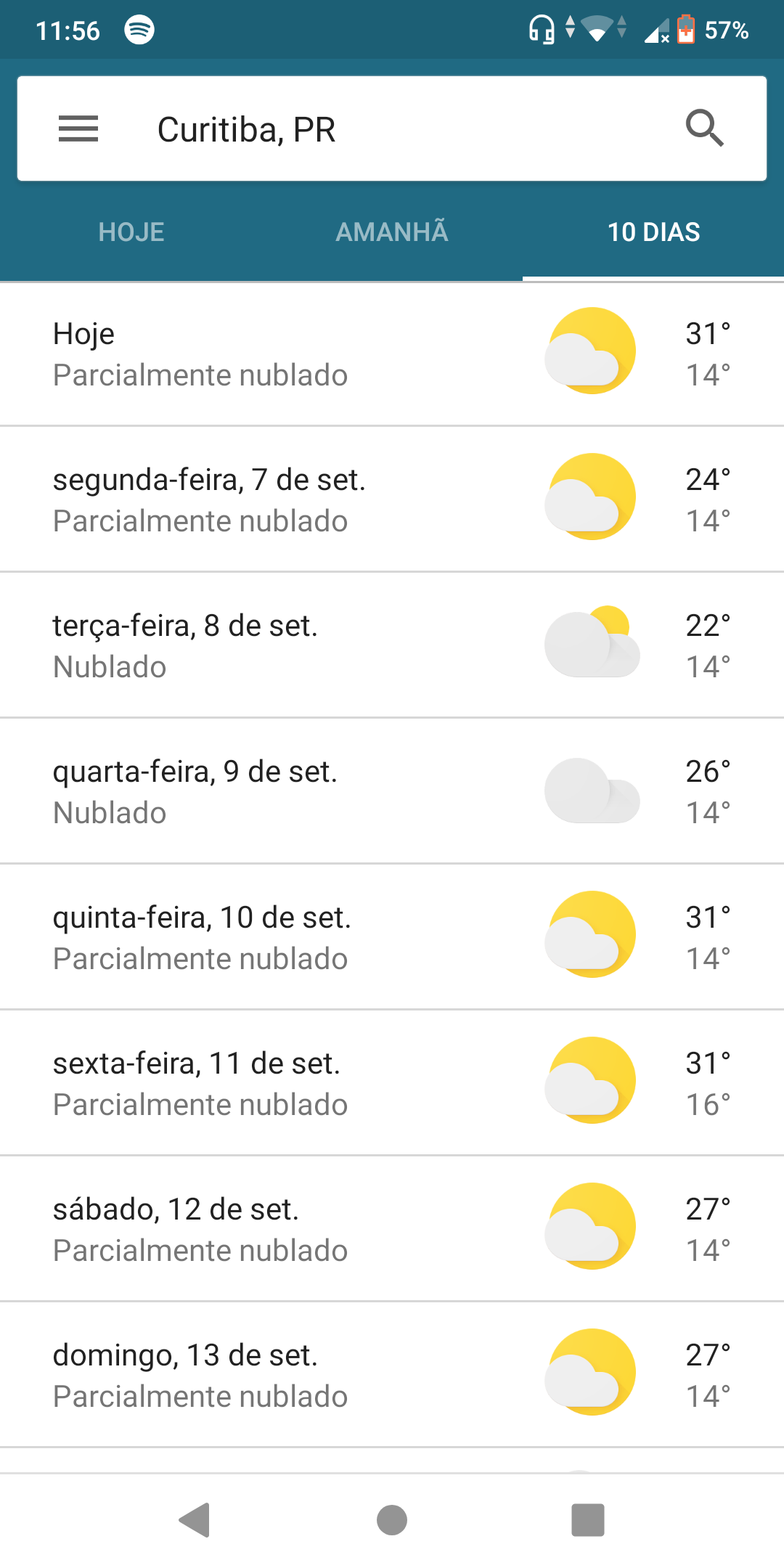The height and width of the screenshot is (1568, 784).
Task: Tap the Curitiba, PR location field
Action: click(x=392, y=128)
